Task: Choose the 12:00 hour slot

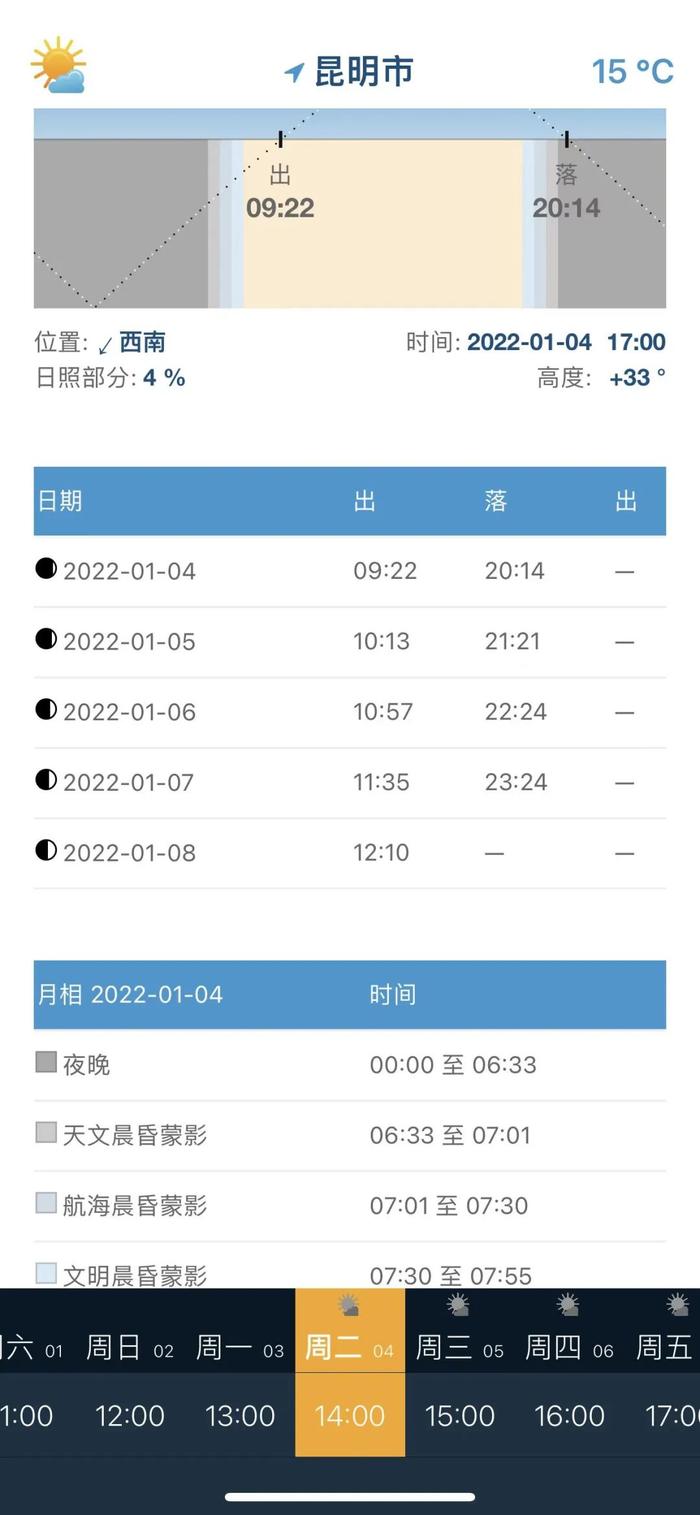Action: [130, 1415]
